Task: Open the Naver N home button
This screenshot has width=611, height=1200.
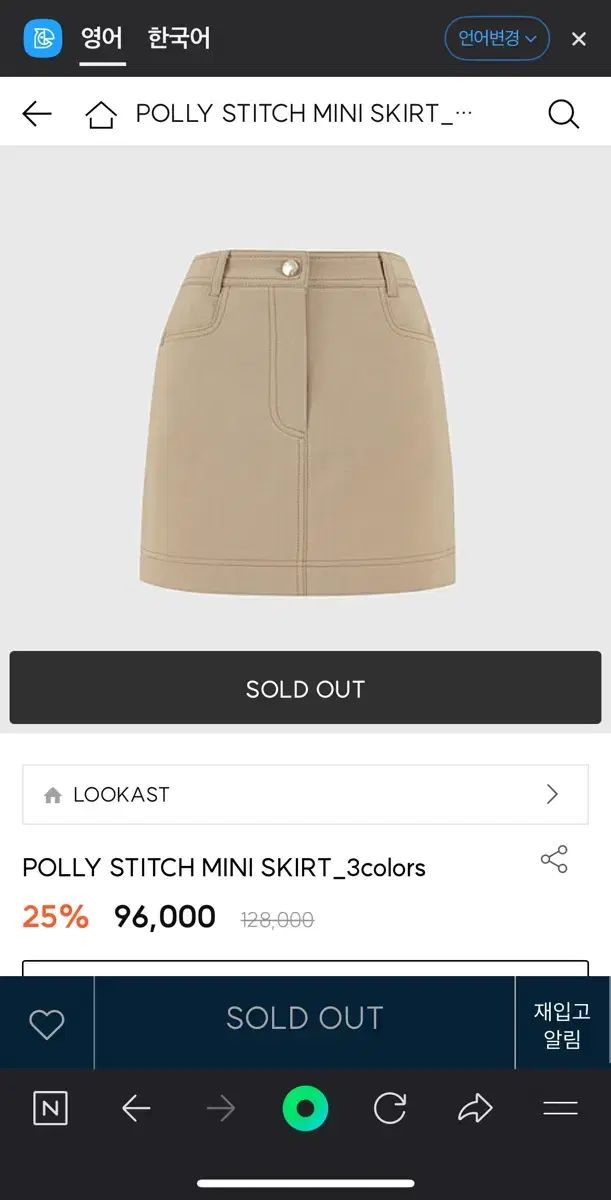Action: tap(50, 1108)
